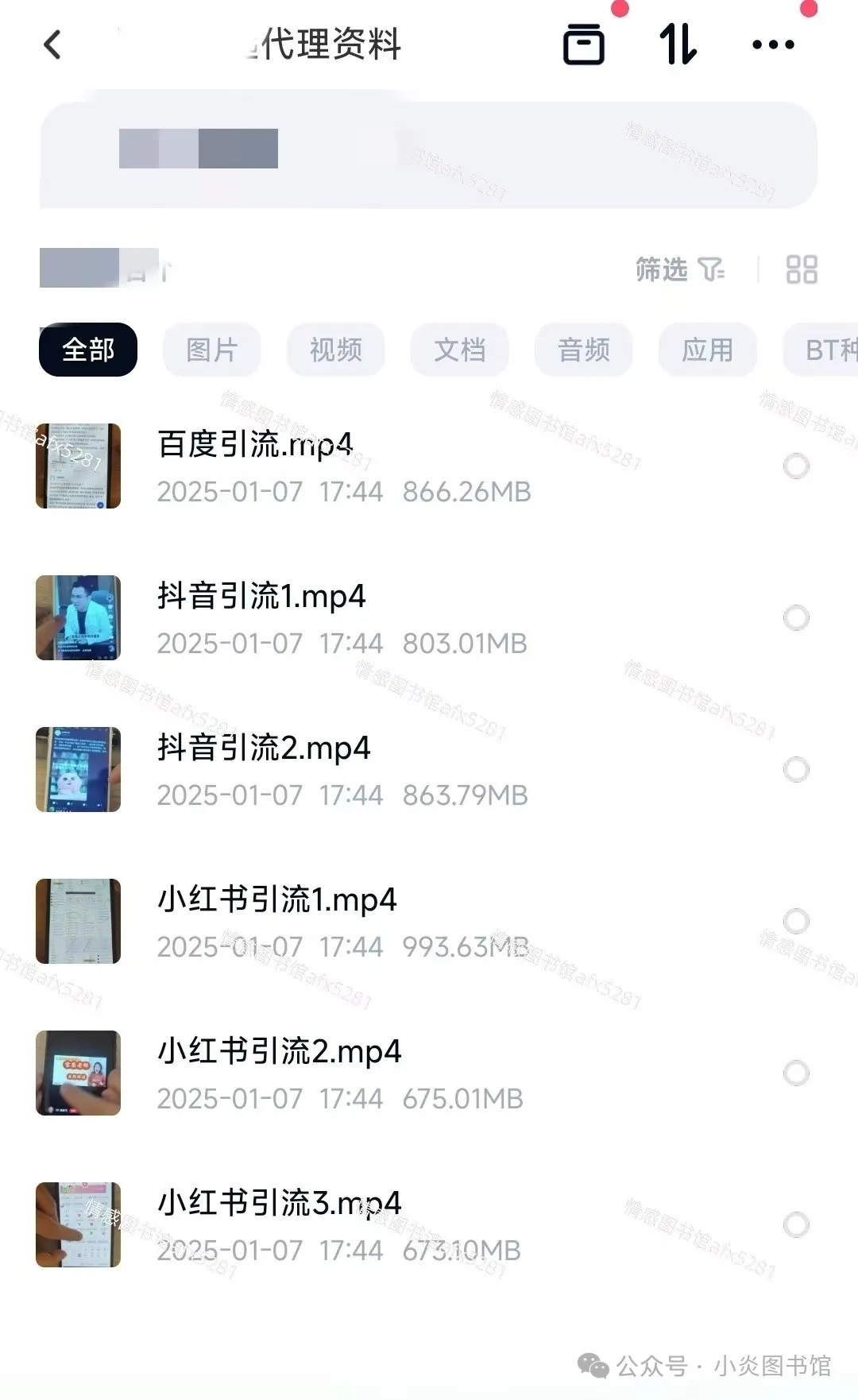Filter by 音频 category
Screen dimensions: 858x1400
pyautogui.click(x=584, y=350)
